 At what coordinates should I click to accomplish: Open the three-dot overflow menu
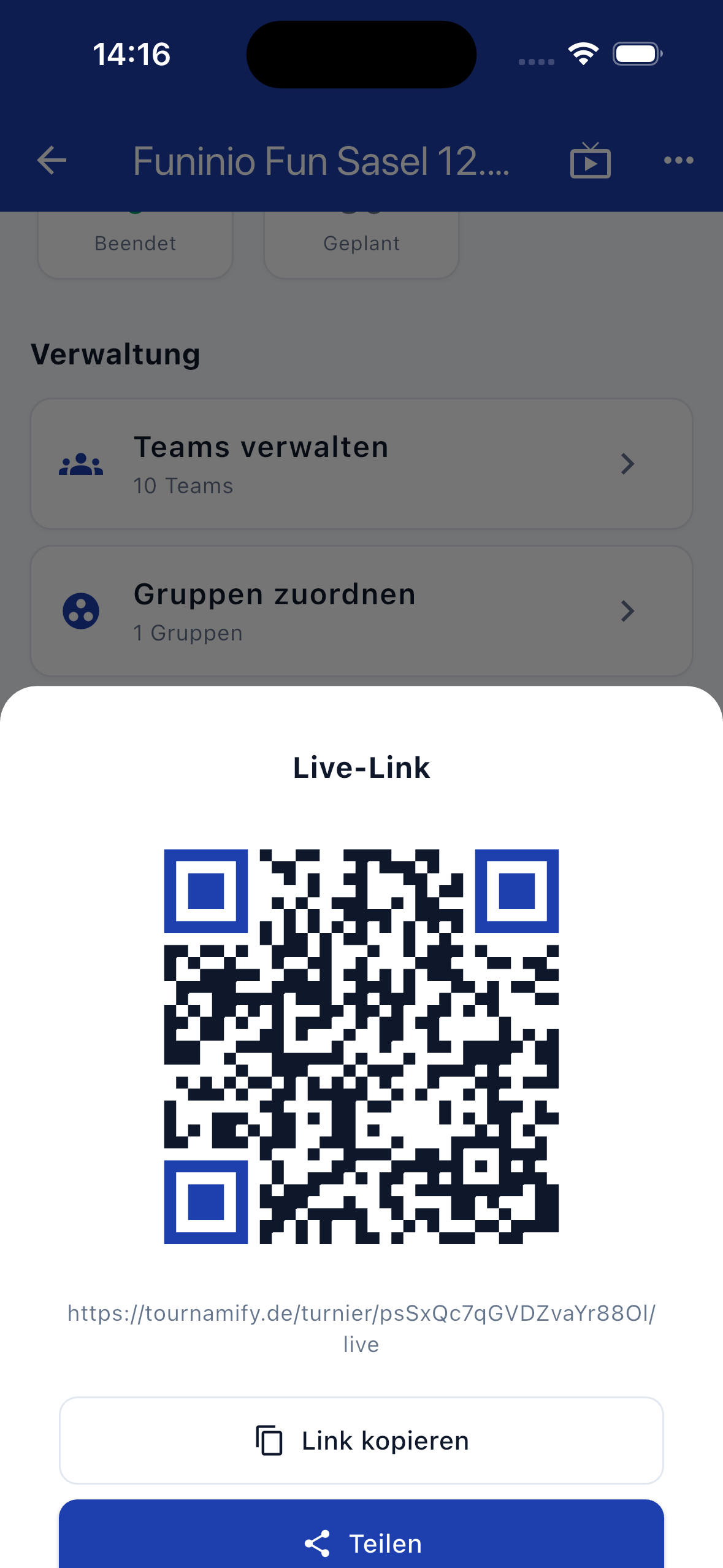(x=679, y=161)
